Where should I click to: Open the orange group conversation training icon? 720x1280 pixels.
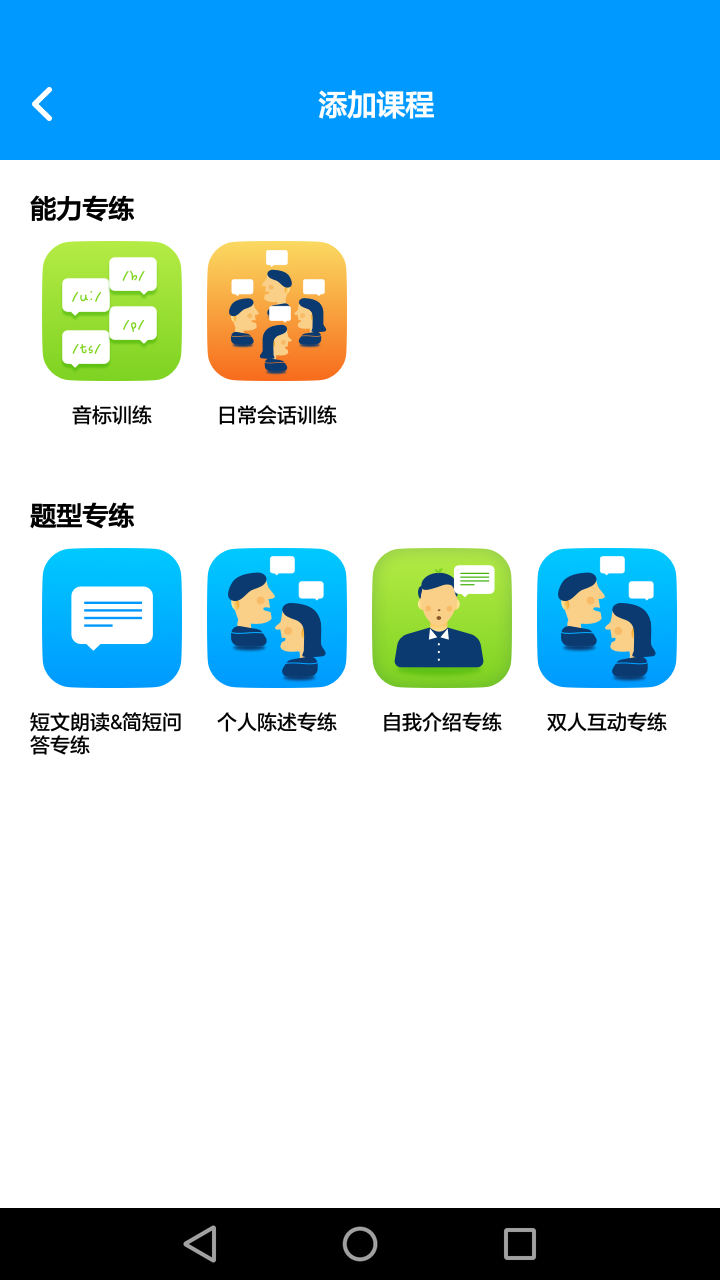(x=276, y=311)
